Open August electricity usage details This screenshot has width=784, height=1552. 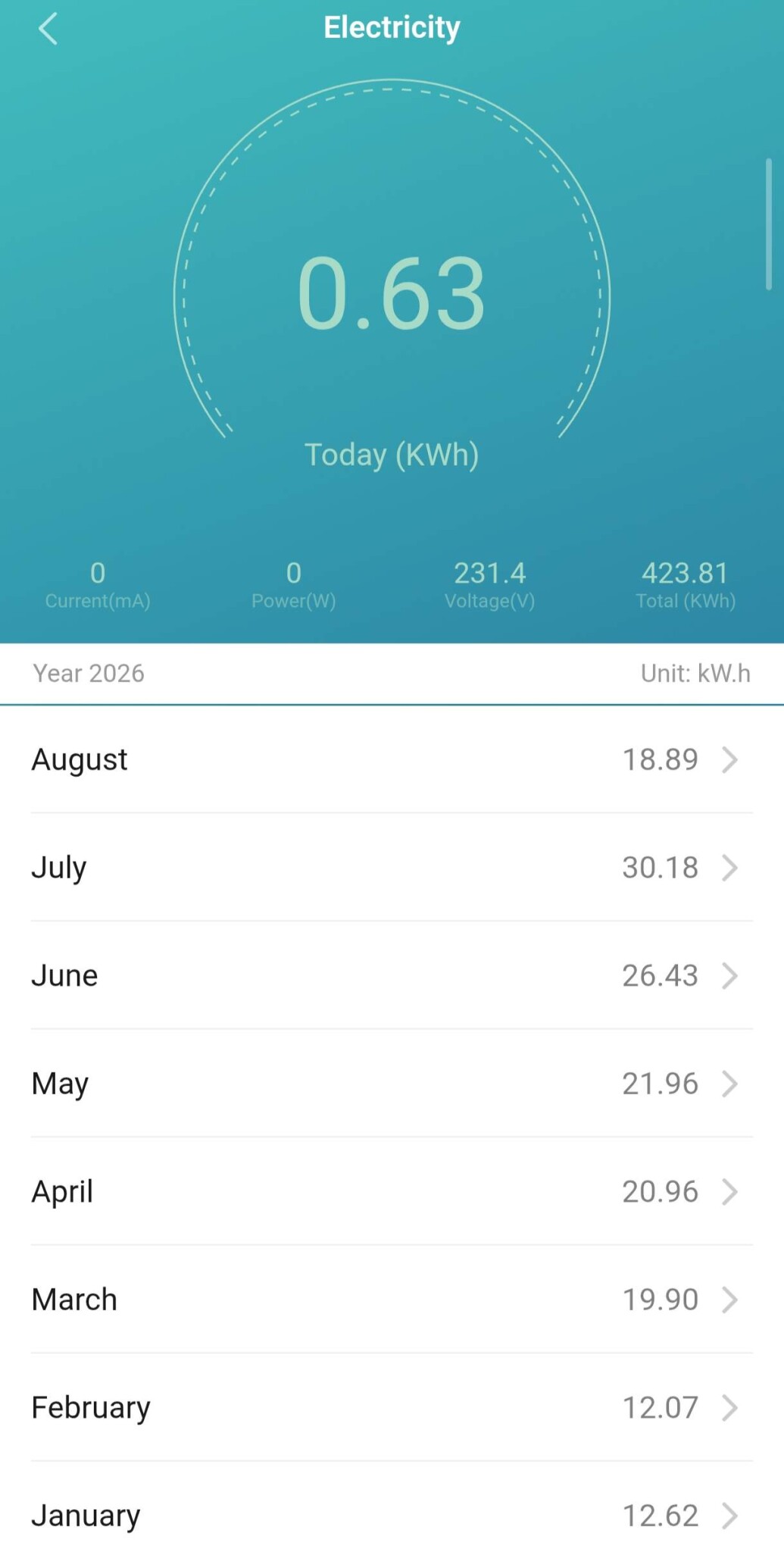[x=392, y=759]
